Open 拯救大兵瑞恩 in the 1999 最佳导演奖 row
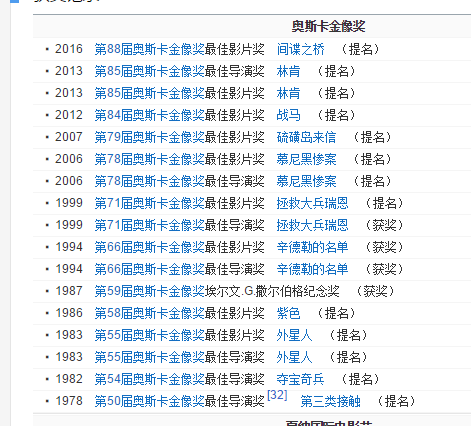 [x=312, y=225]
